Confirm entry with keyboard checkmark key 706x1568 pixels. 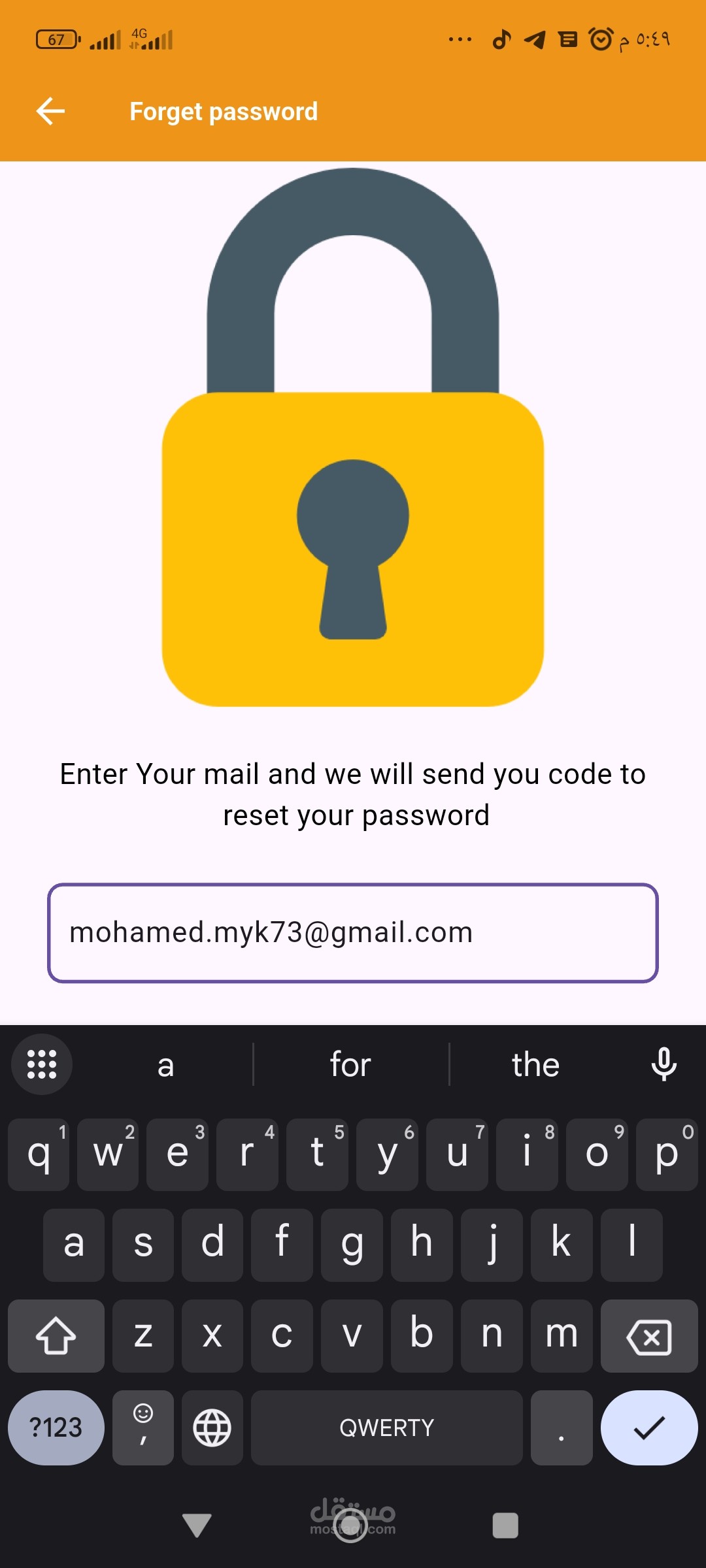click(x=648, y=1428)
